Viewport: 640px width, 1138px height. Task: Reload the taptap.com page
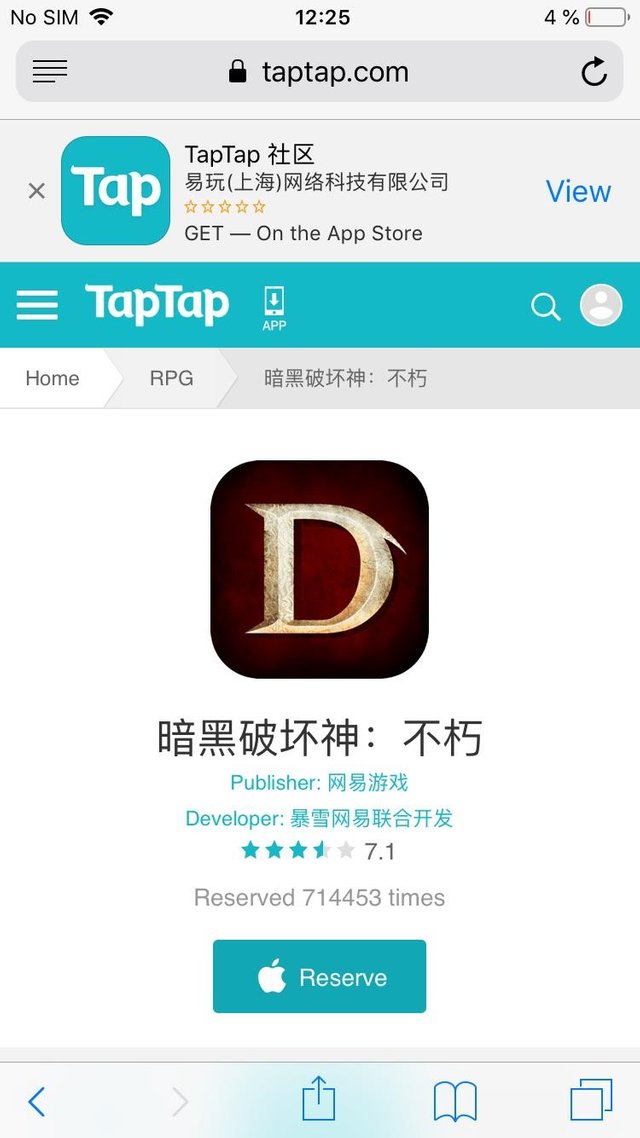(594, 71)
